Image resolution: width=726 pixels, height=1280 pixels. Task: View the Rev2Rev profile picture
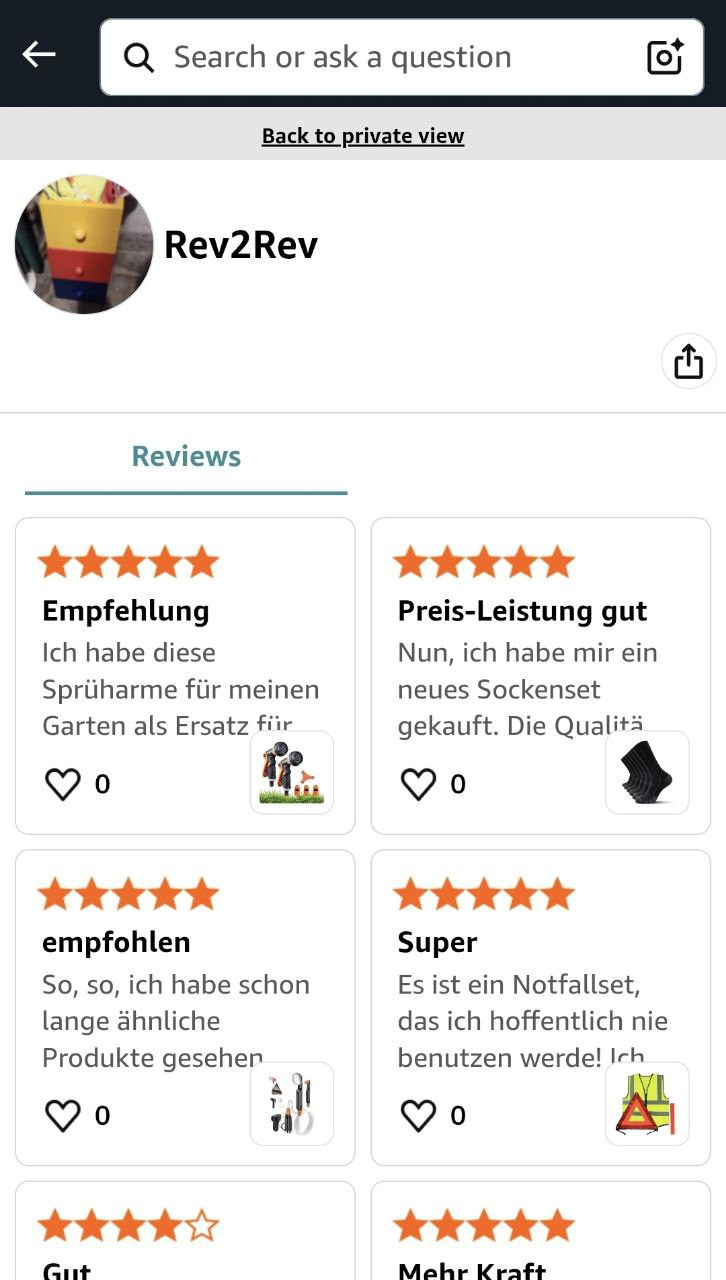(84, 244)
